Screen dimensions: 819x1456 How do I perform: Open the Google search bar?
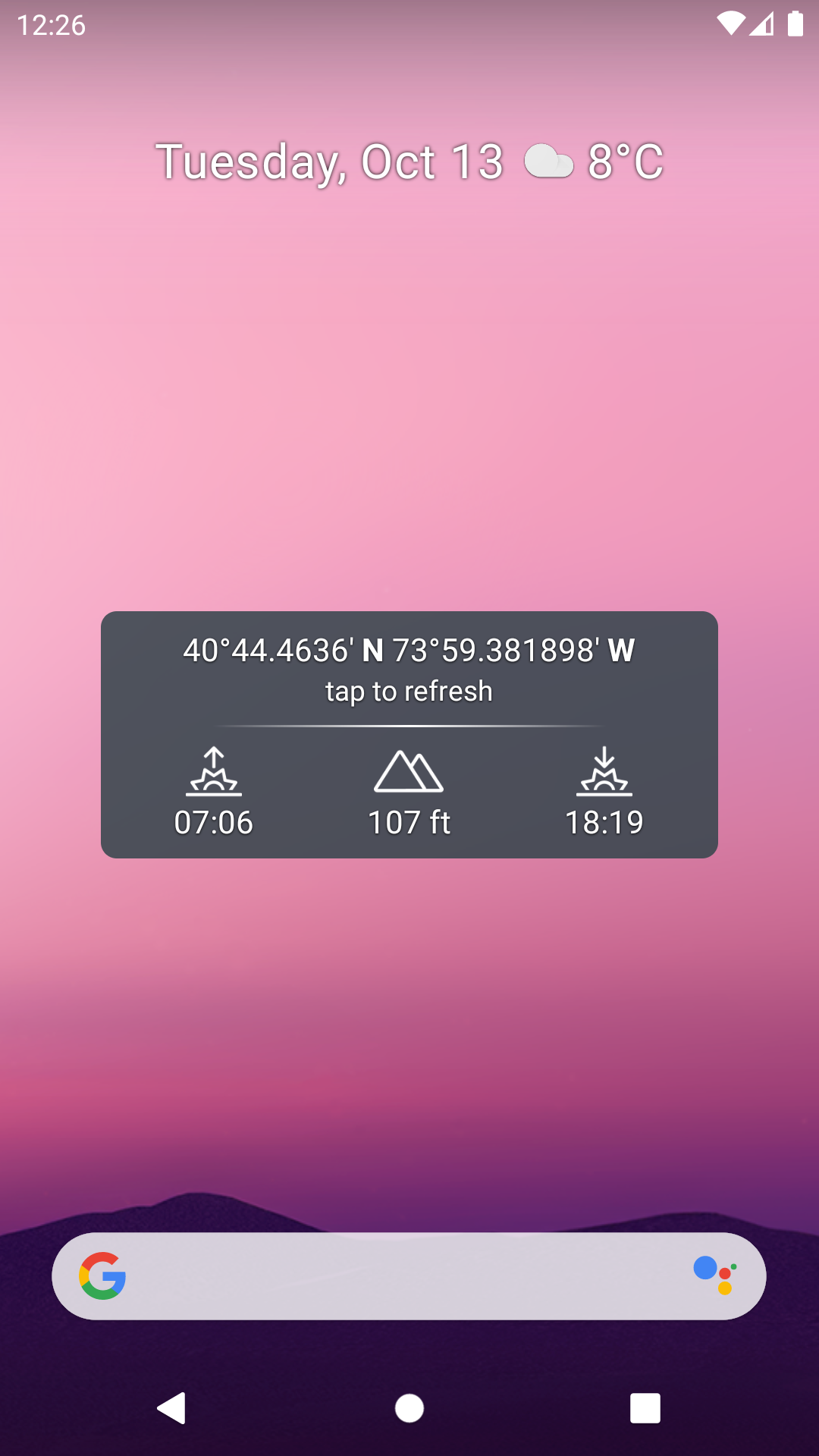(x=409, y=1276)
